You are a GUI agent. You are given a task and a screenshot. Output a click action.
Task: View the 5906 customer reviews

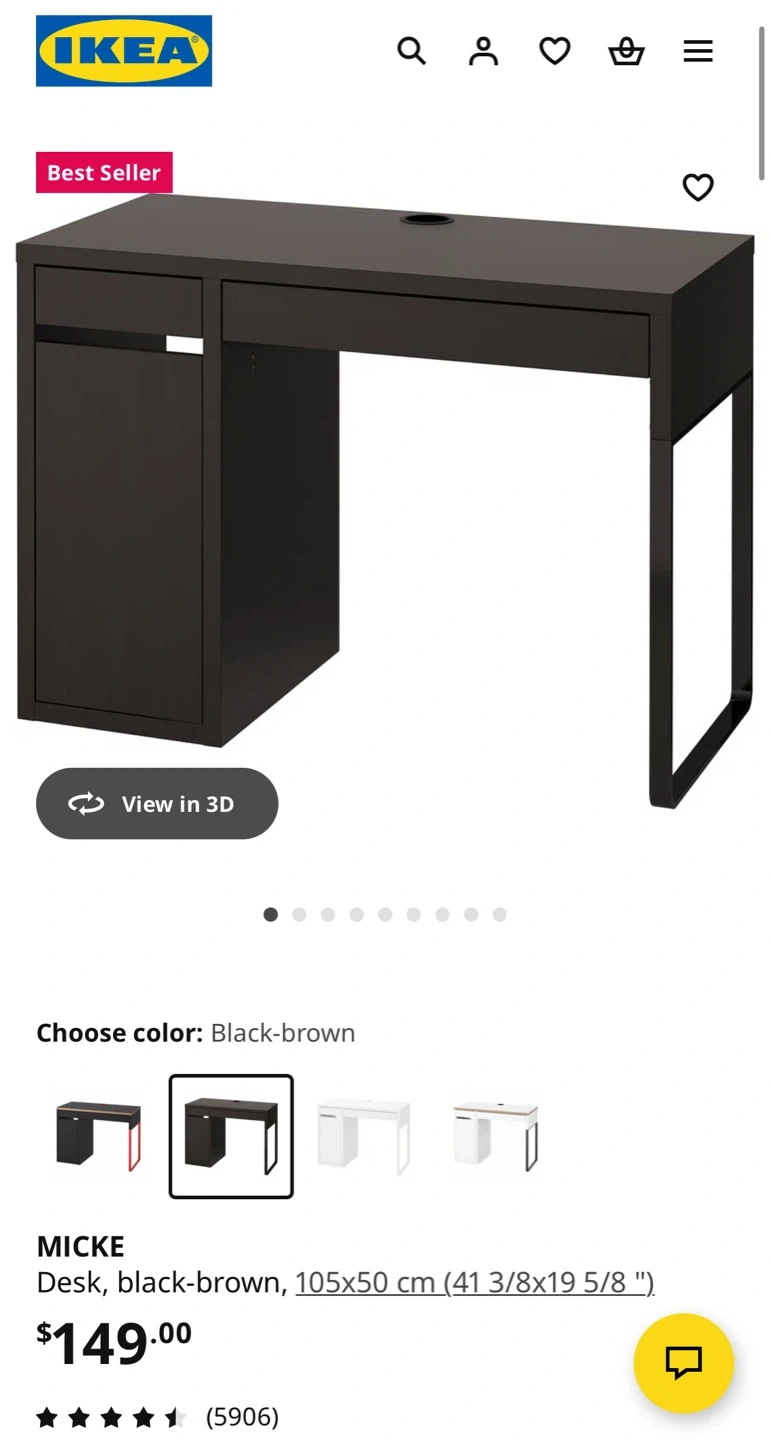[x=242, y=1417]
